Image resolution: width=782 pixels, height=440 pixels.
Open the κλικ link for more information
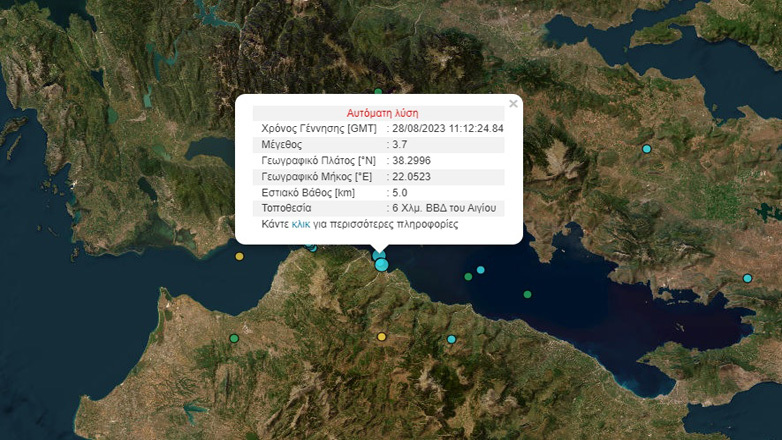(x=300, y=225)
